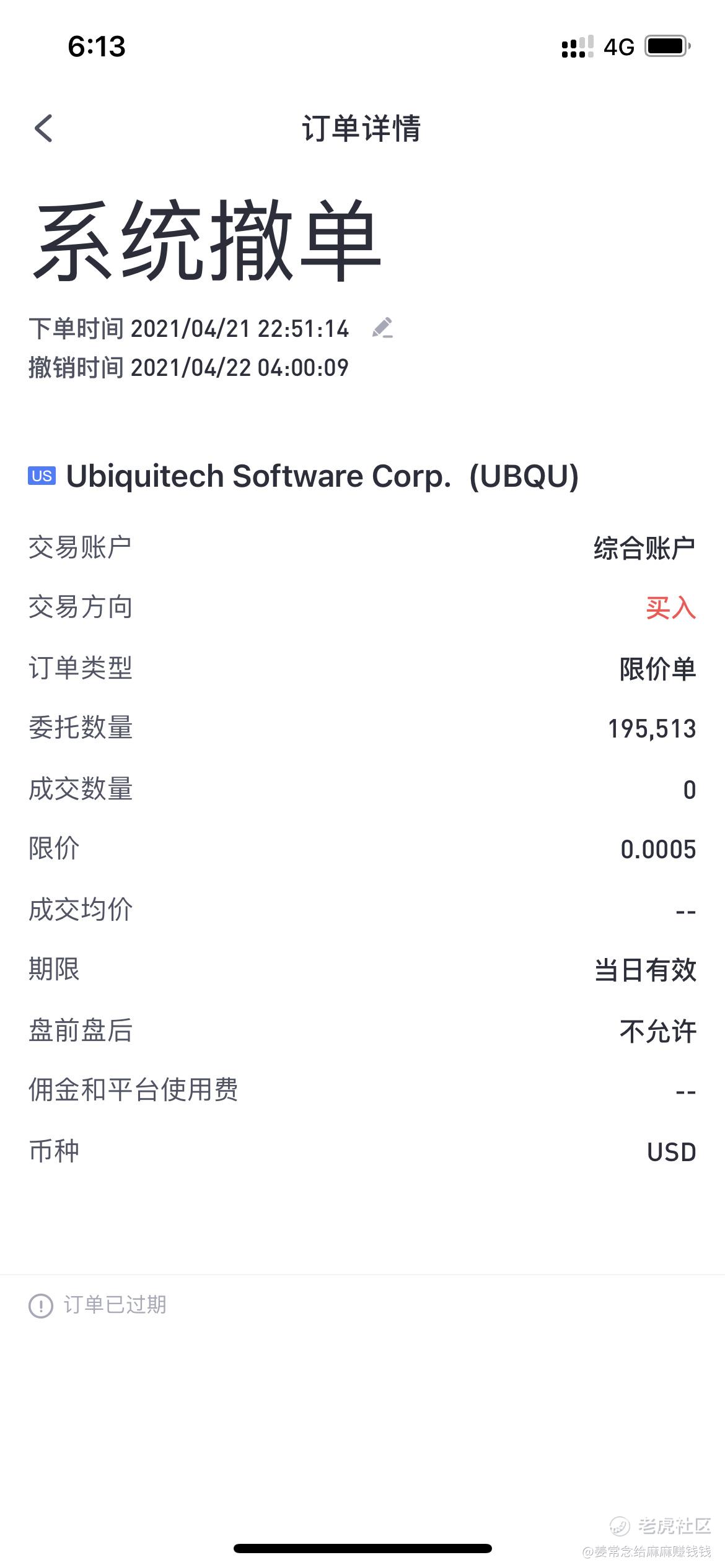Open Ubiquitech Software Corp. (UBQU) stock page
The height and width of the screenshot is (1568, 725).
(x=304, y=476)
